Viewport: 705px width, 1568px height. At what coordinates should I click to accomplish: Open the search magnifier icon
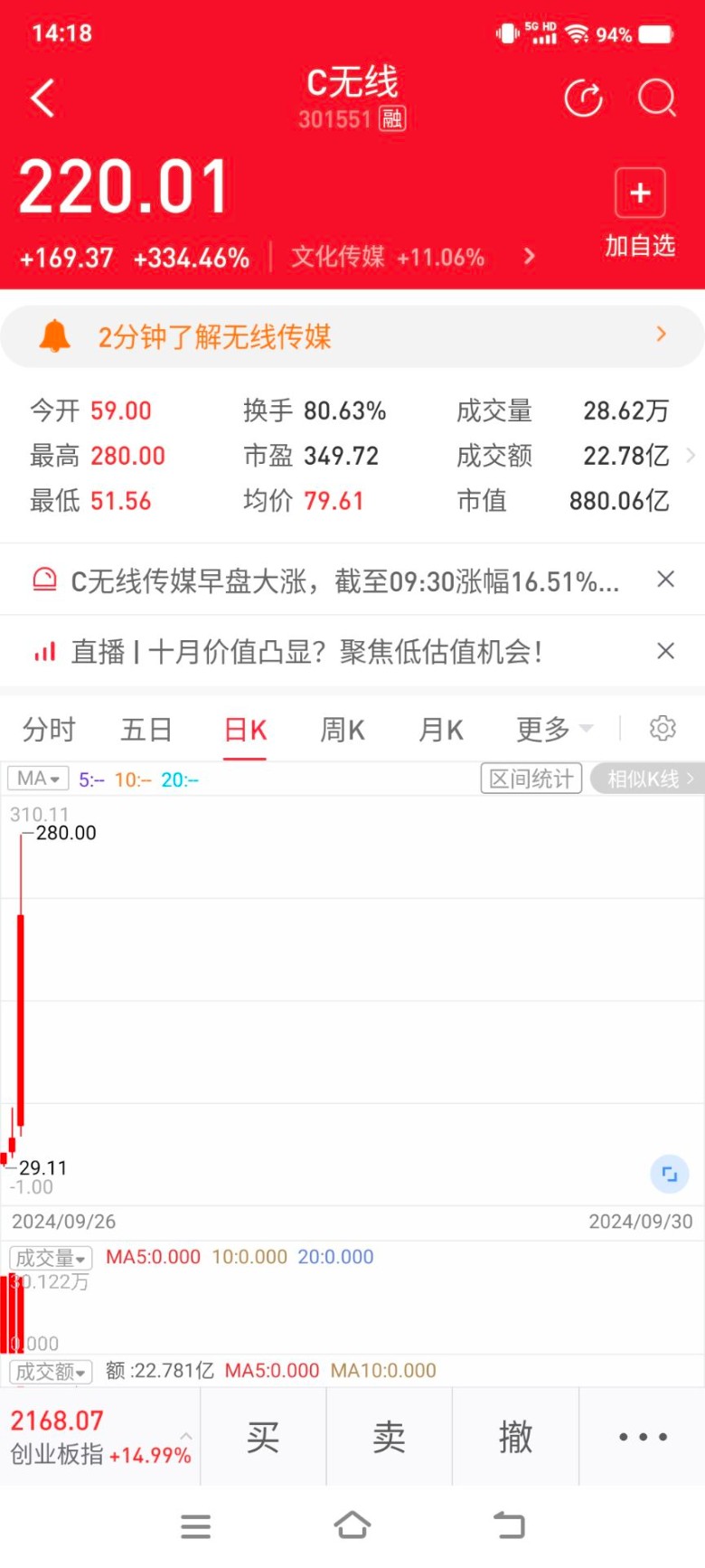tap(656, 98)
